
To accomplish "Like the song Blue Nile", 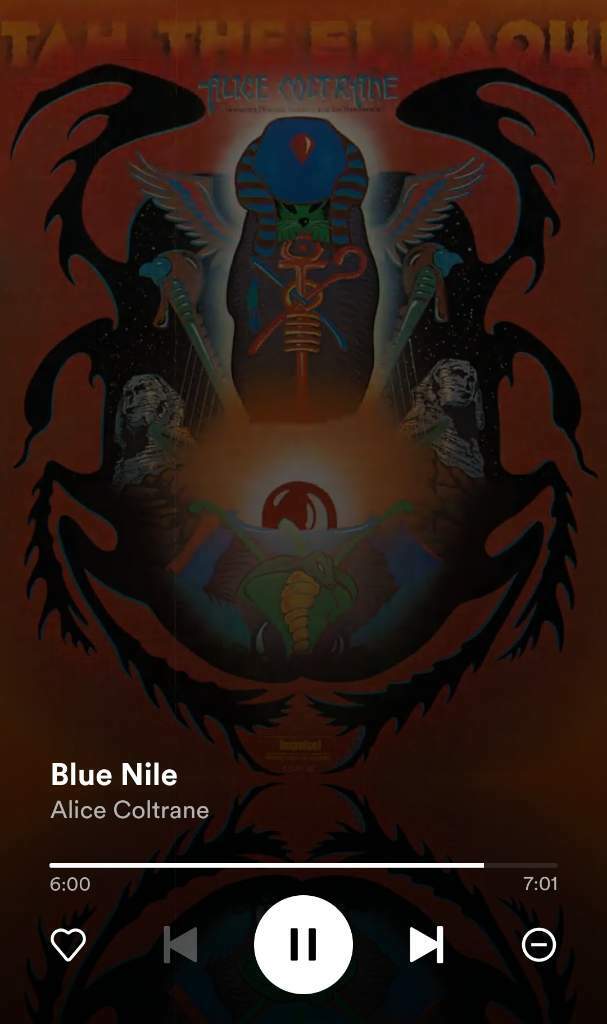I will tap(69, 944).
